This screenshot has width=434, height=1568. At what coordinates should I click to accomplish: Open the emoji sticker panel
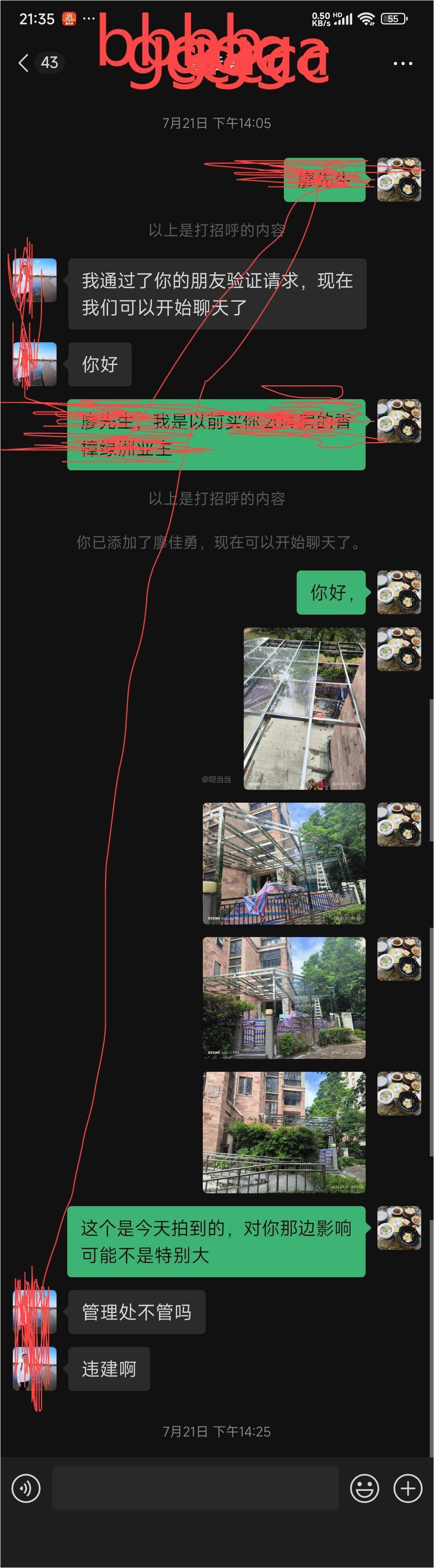point(365,1488)
